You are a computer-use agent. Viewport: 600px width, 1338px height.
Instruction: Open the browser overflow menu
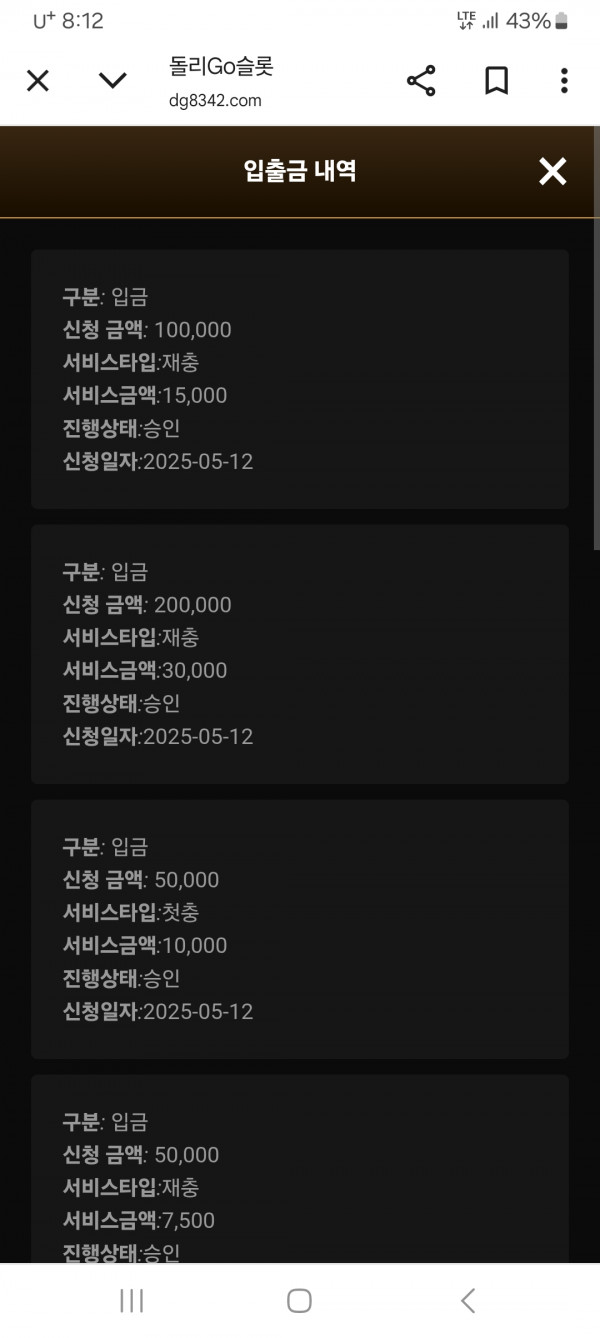(x=564, y=81)
